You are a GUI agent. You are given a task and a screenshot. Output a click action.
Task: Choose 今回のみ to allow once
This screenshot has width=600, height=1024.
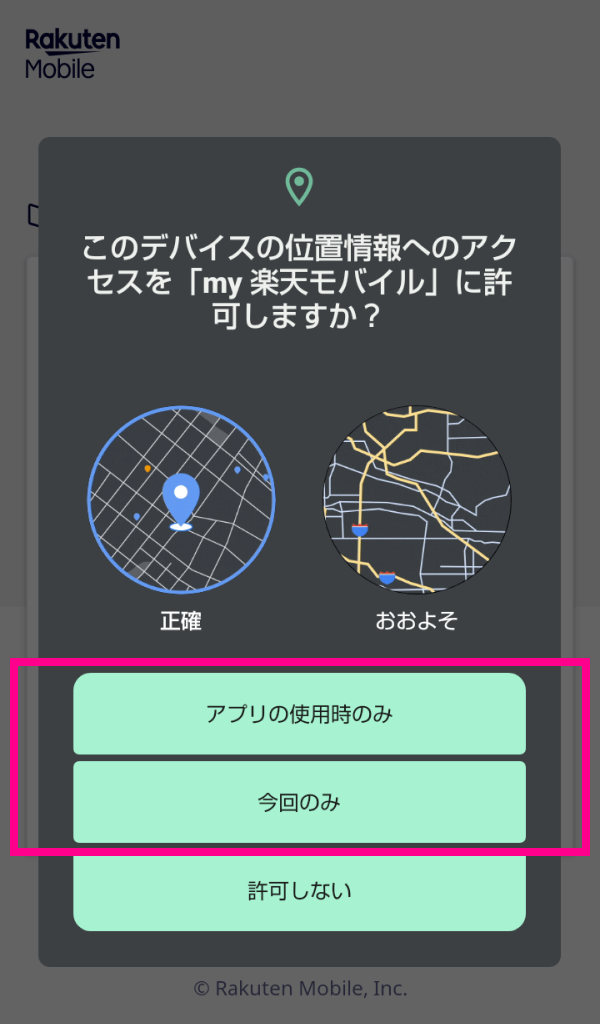coord(299,802)
